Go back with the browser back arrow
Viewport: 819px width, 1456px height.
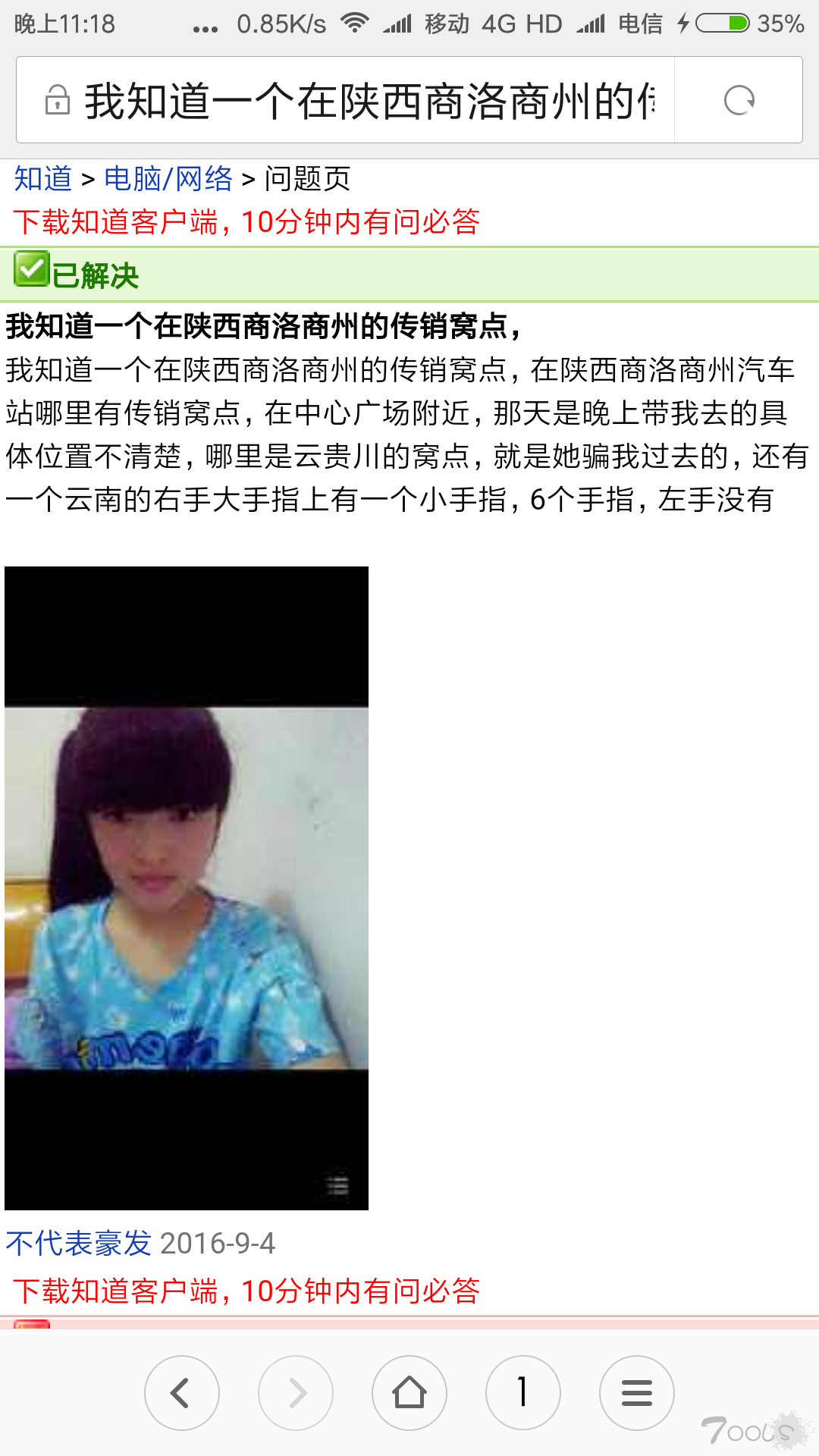182,1393
